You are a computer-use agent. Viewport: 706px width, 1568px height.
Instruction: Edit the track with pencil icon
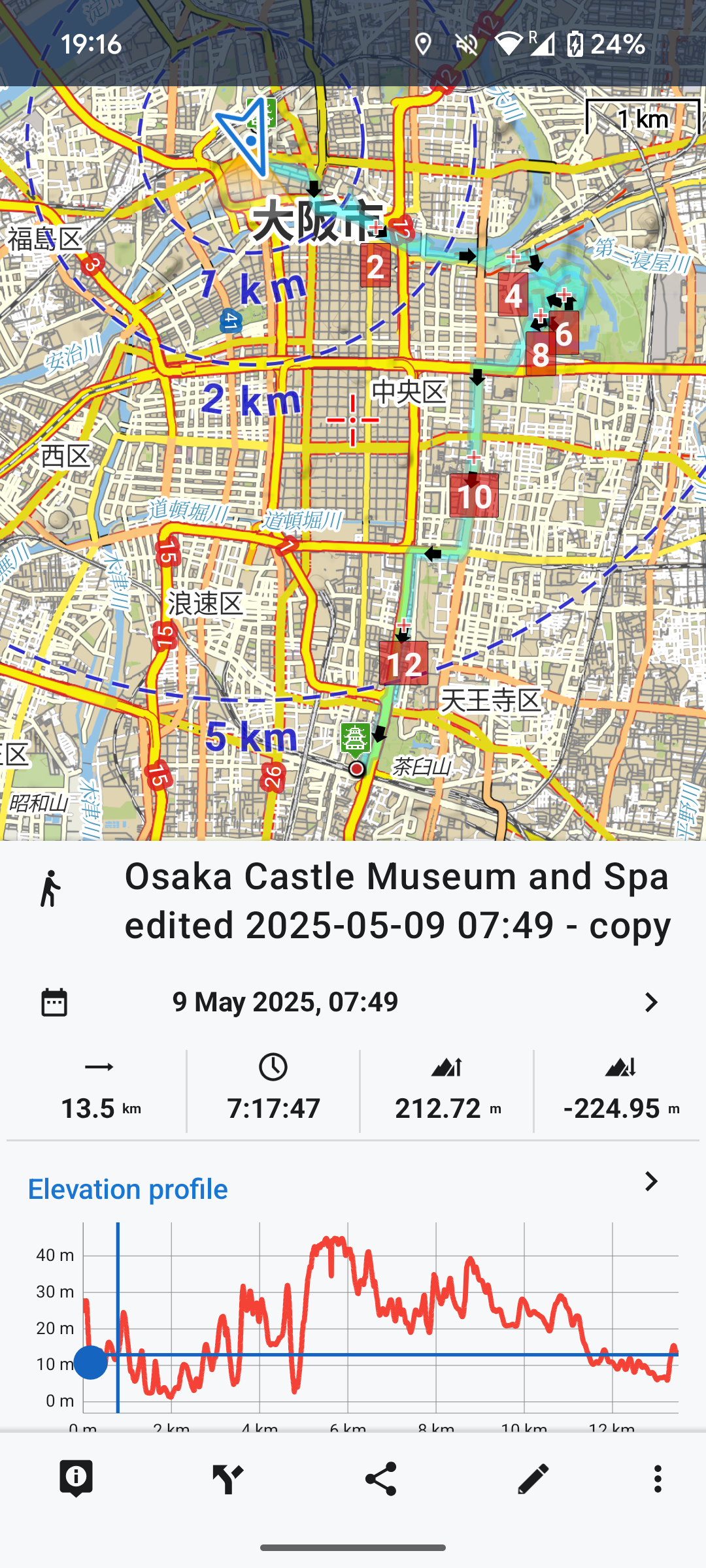coord(533,1478)
